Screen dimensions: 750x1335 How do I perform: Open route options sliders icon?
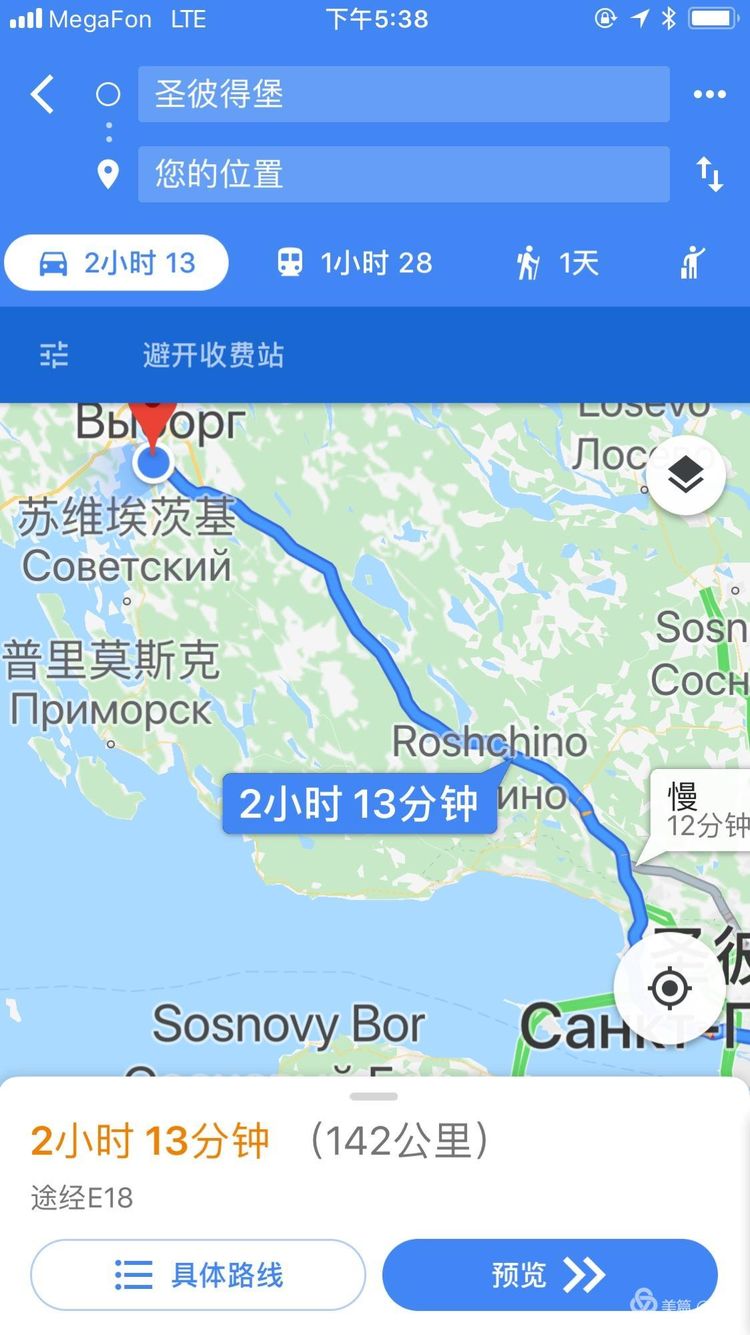54,354
